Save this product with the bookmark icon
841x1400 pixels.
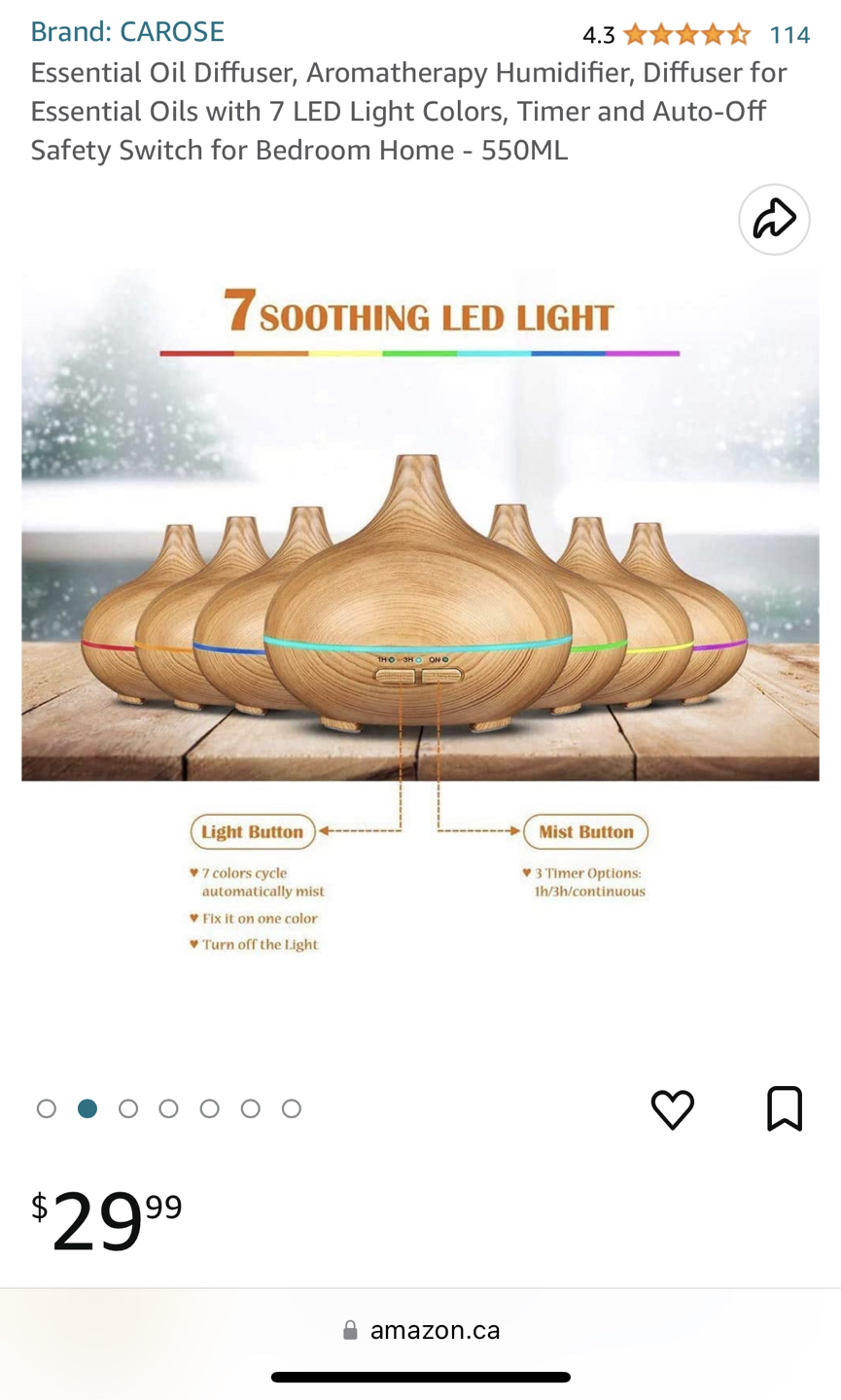pos(785,1108)
